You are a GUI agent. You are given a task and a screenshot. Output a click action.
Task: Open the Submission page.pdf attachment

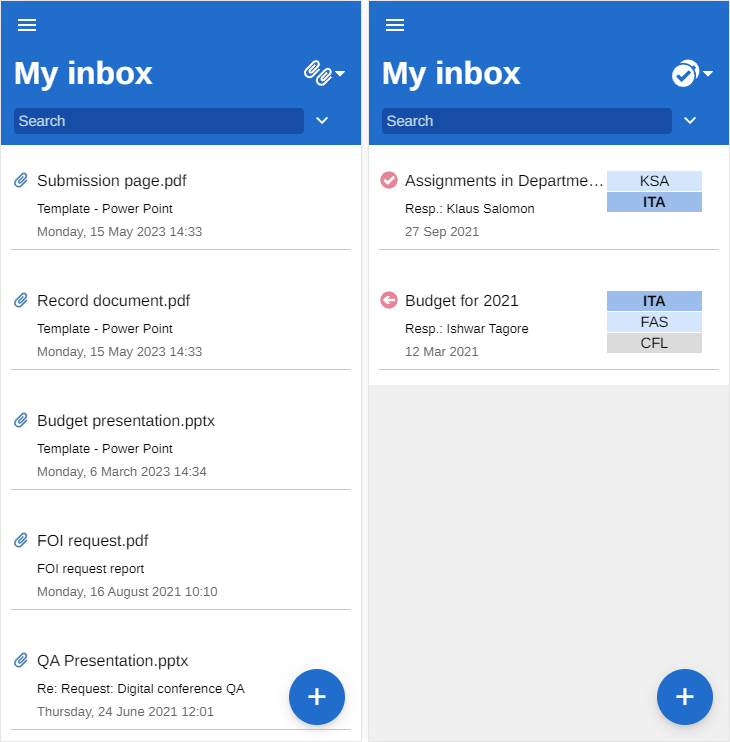click(x=111, y=181)
